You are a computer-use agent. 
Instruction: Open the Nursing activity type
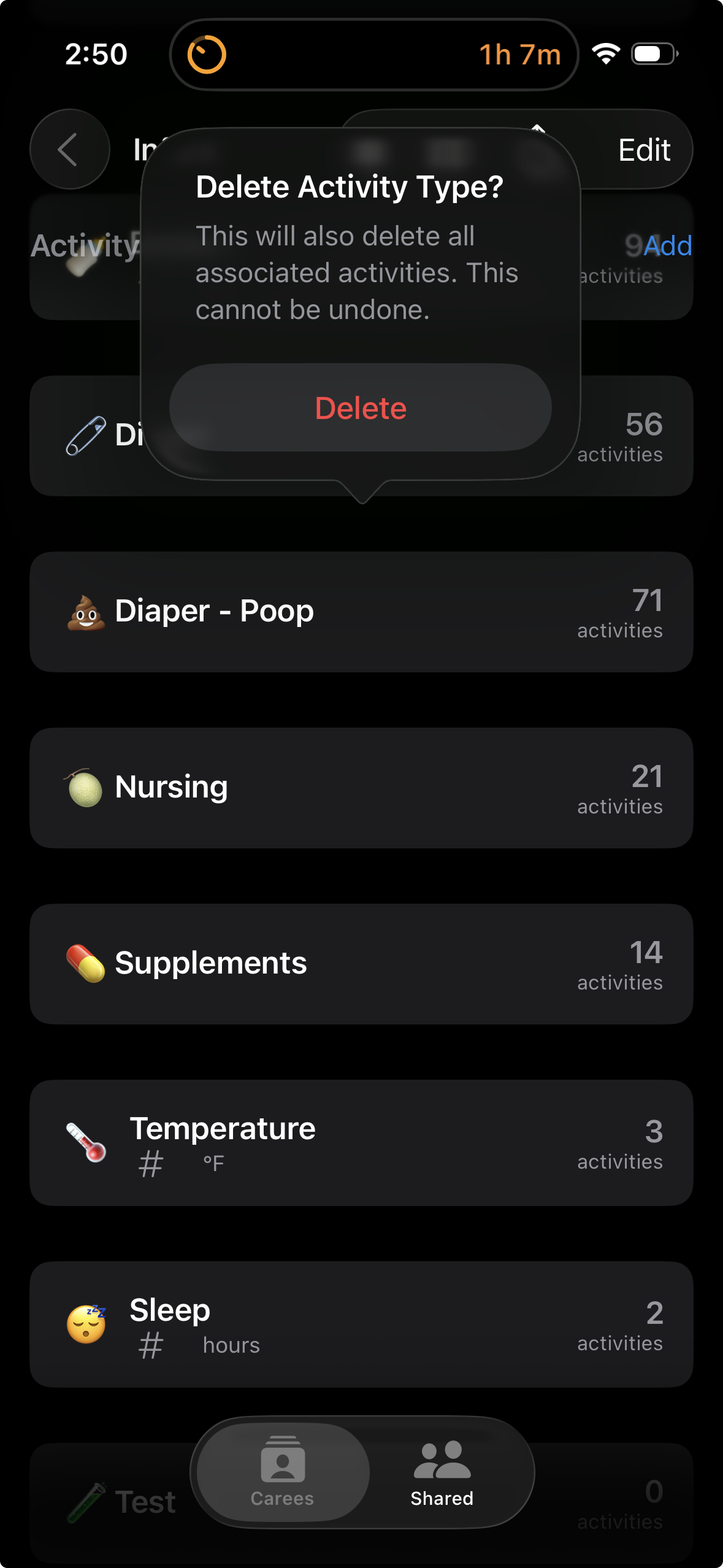coord(361,788)
